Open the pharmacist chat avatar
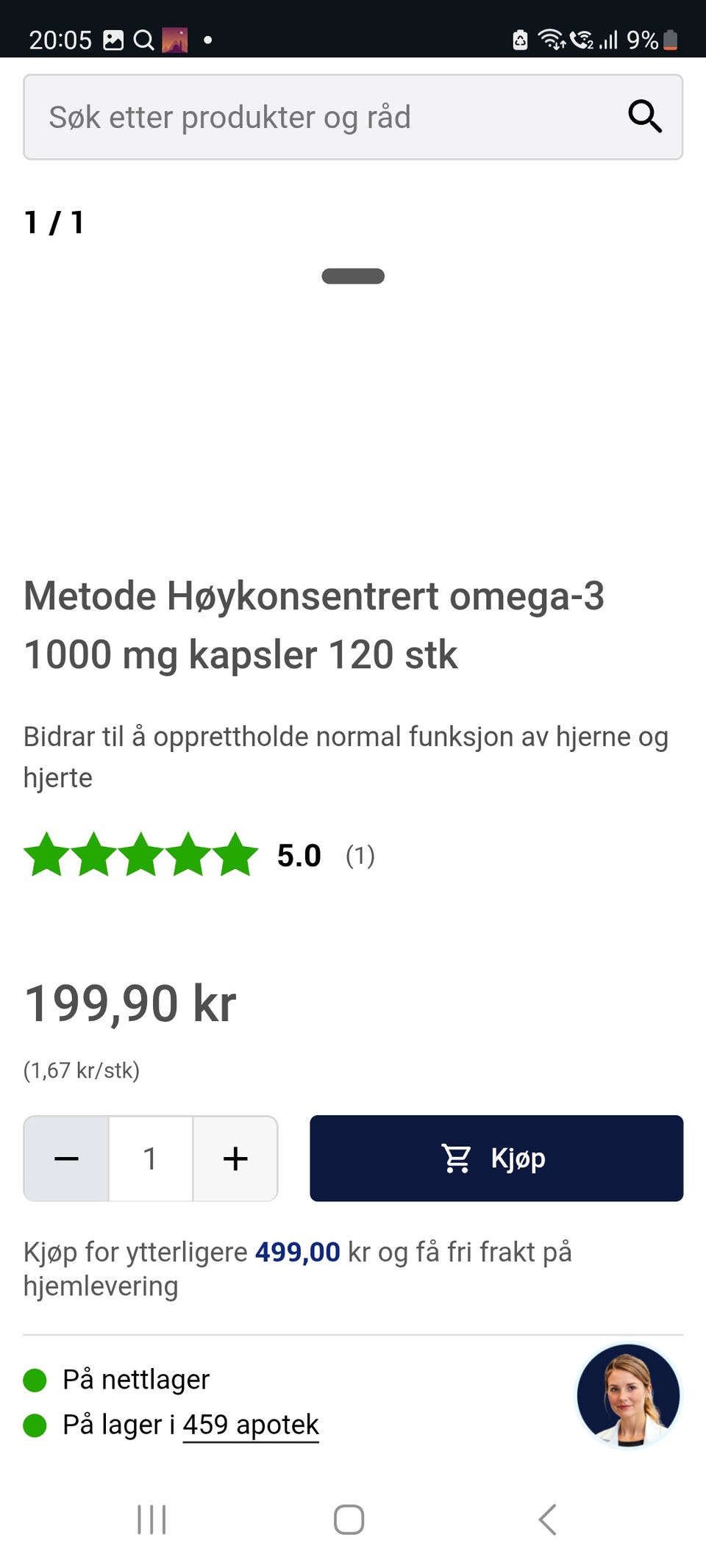706x1568 pixels. coord(628,1395)
